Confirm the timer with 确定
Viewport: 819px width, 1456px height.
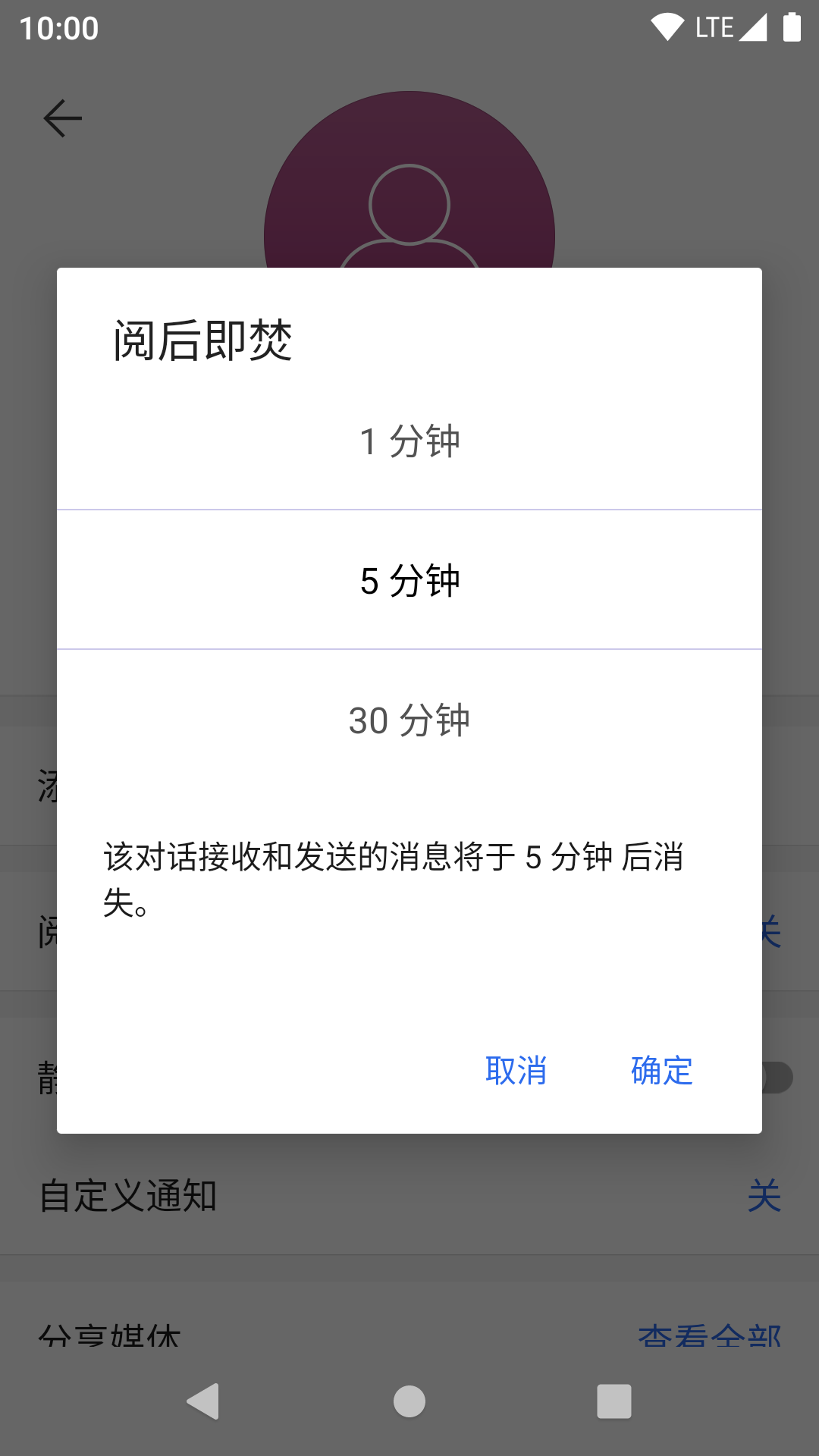[661, 1072]
